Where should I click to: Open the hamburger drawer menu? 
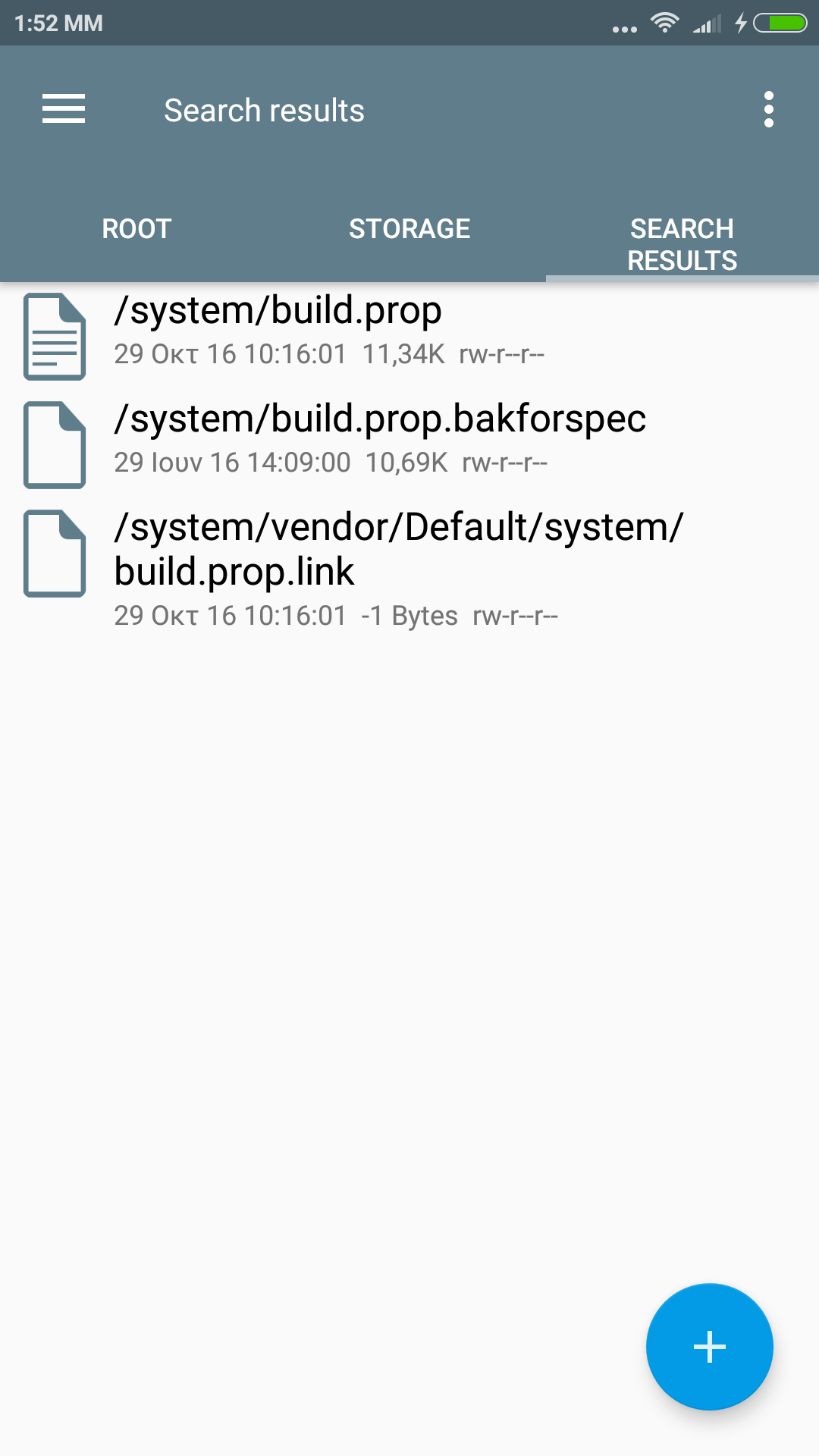(x=64, y=109)
